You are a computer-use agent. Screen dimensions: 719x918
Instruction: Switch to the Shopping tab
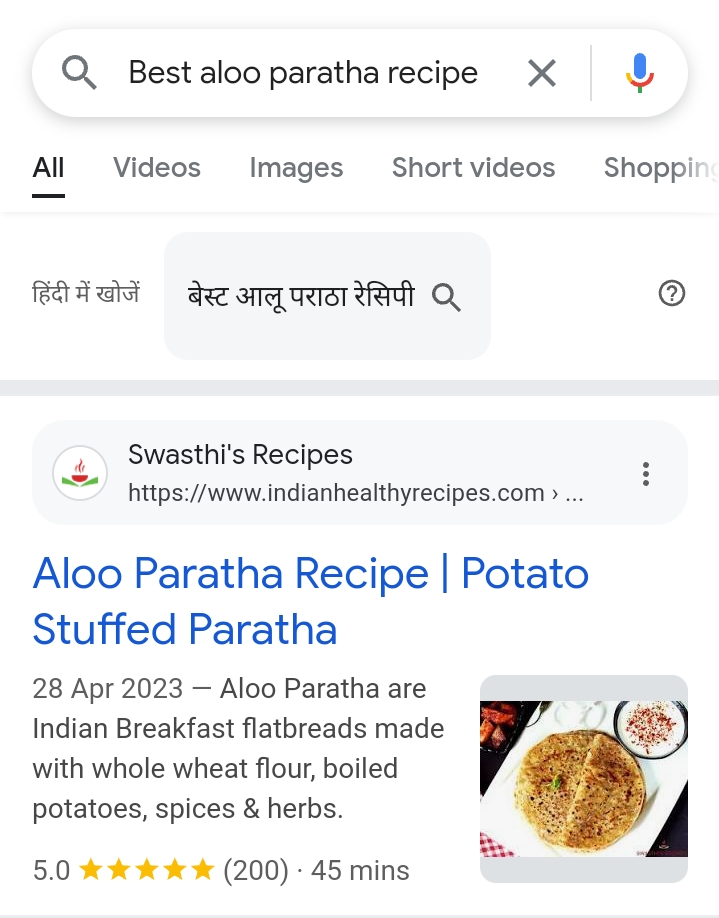[660, 168]
